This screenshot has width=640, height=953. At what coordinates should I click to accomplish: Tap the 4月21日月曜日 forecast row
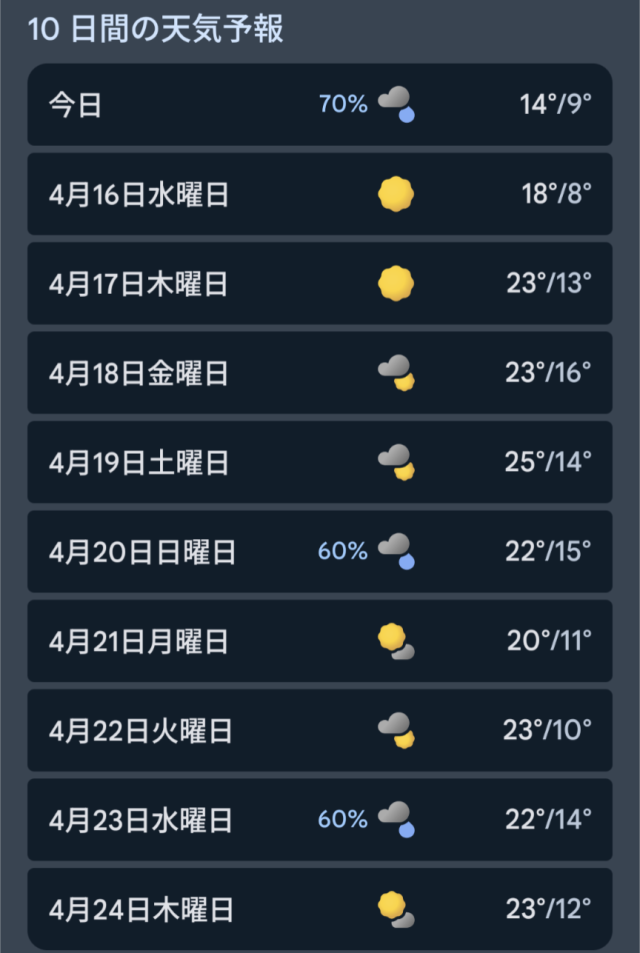point(319,640)
